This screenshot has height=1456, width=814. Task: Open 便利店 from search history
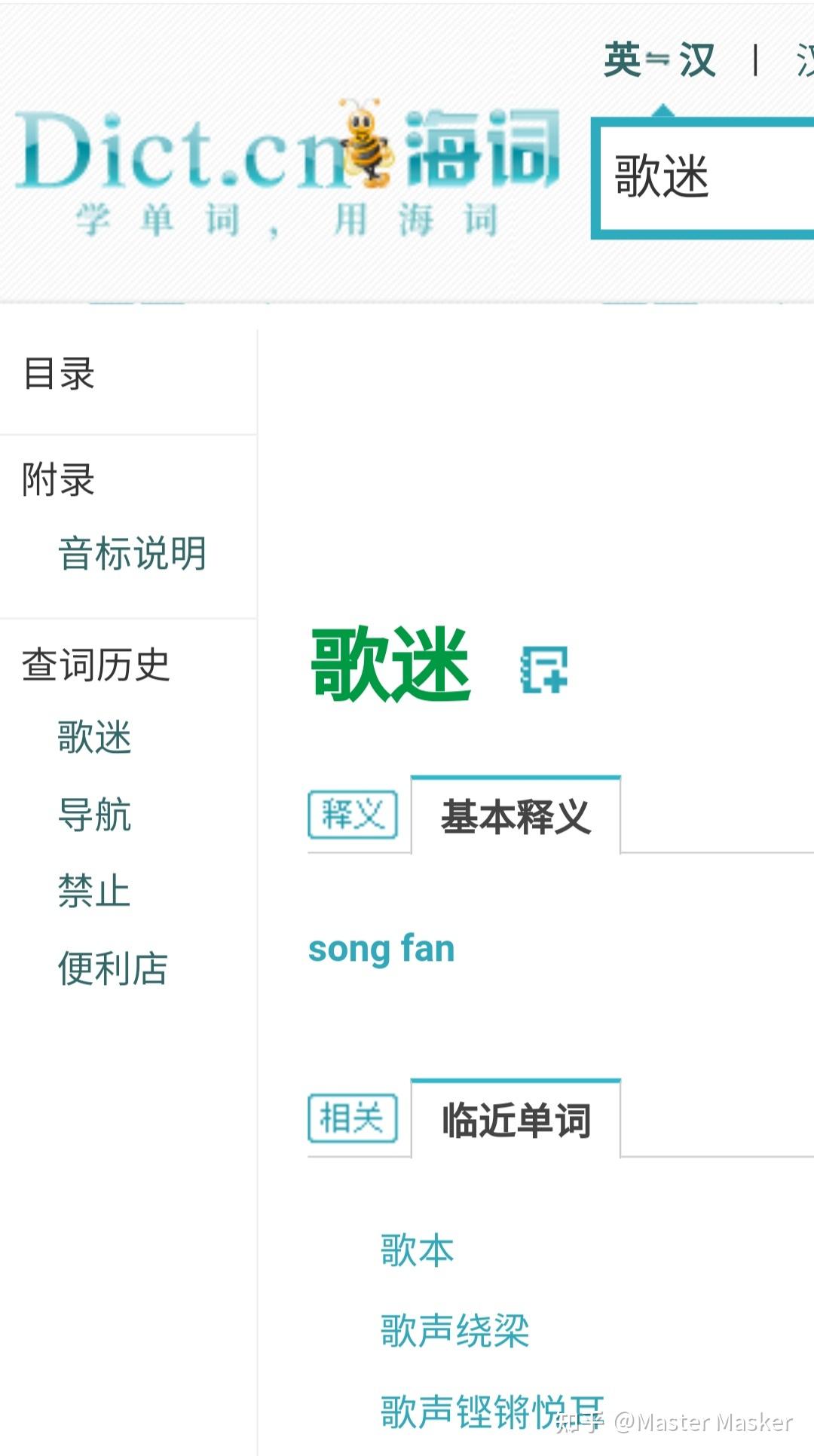click(113, 968)
